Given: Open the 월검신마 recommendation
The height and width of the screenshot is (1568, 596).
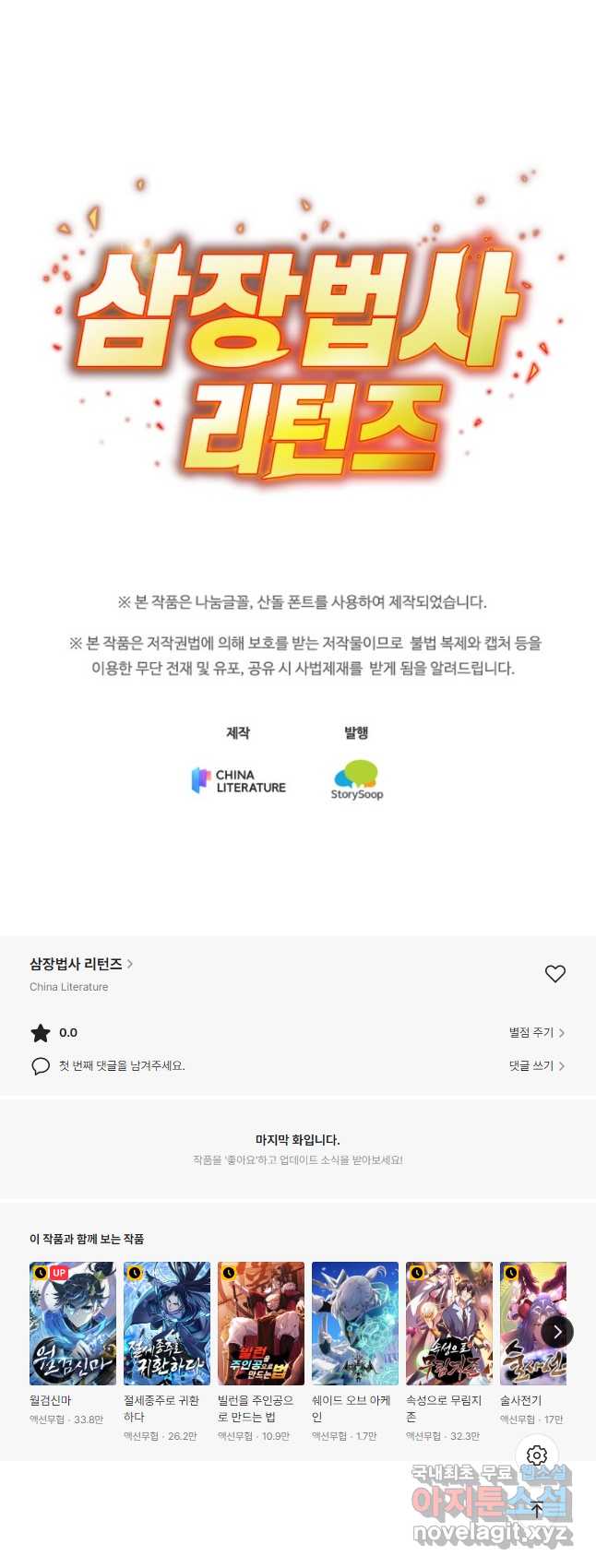Looking at the screenshot, I should [73, 1324].
